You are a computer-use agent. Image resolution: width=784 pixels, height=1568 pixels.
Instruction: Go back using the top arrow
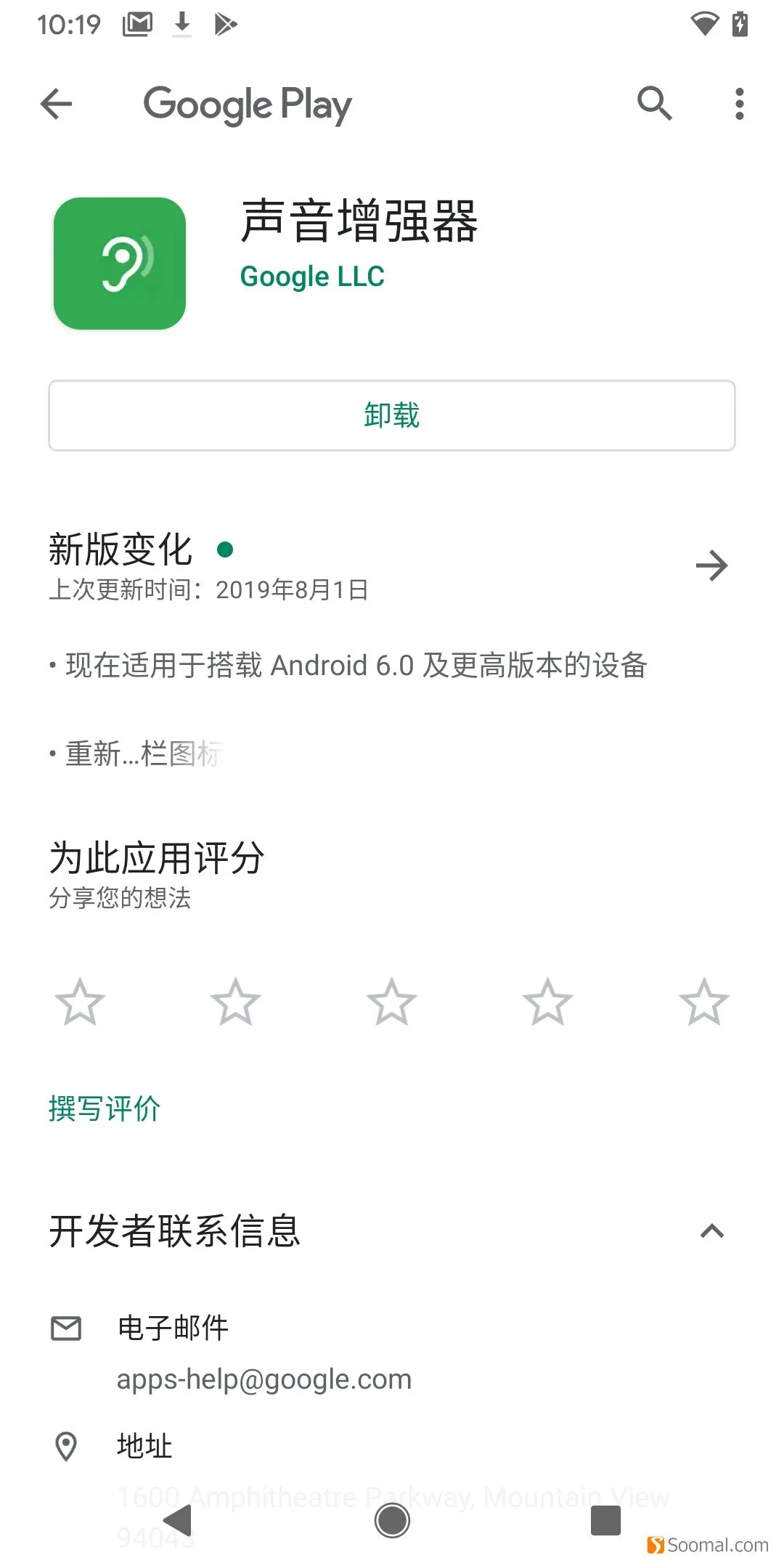point(57,104)
